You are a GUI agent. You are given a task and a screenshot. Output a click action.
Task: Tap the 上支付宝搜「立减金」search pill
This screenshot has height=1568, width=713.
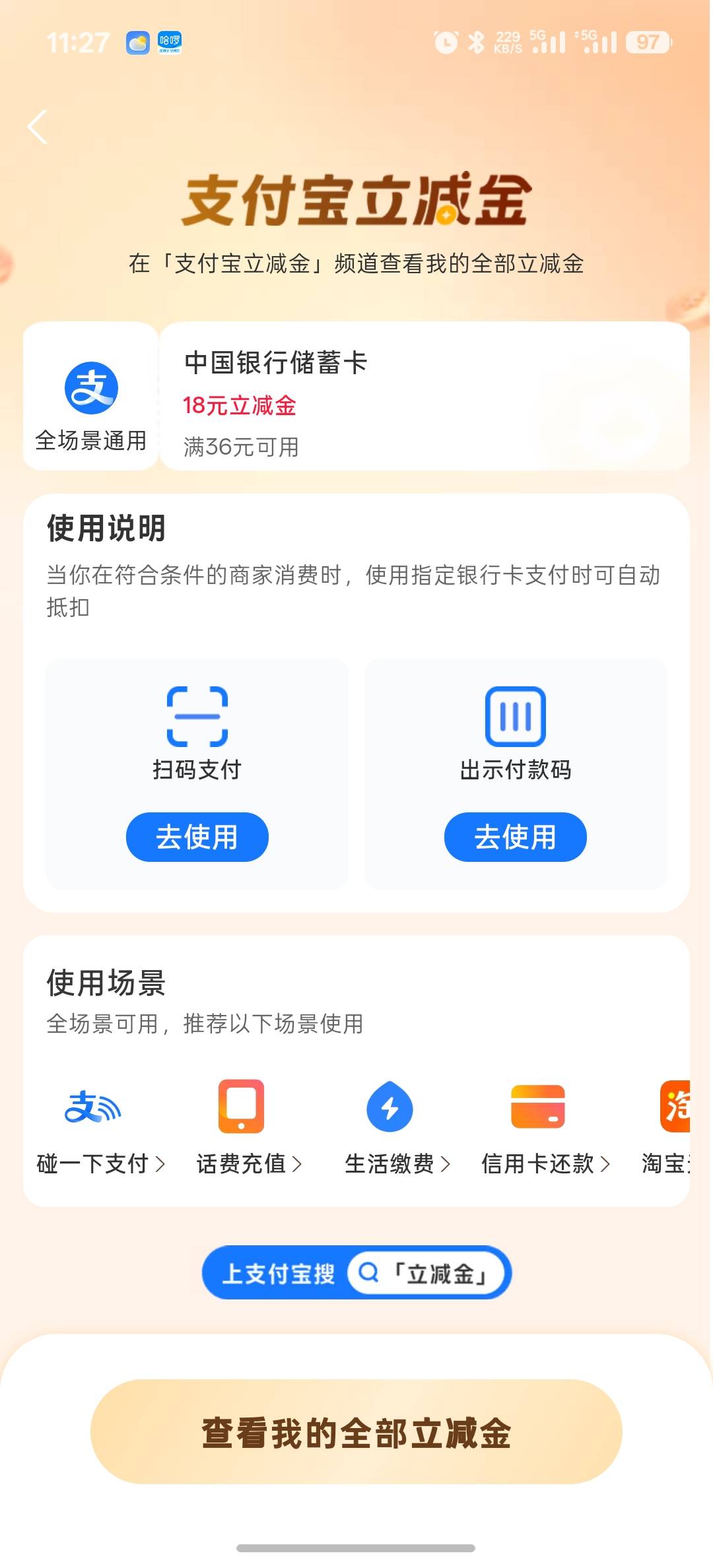(356, 1272)
